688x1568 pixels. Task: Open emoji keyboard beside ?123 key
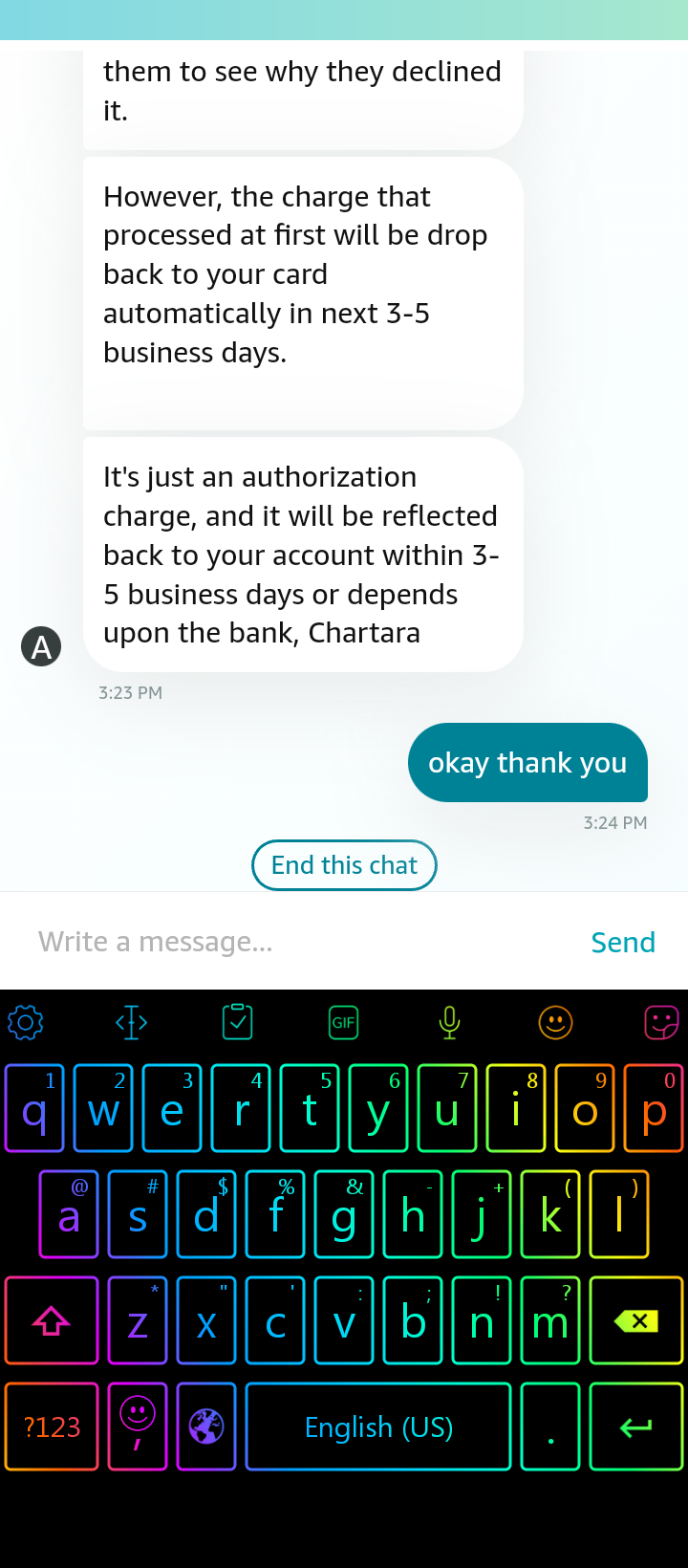(x=138, y=1426)
